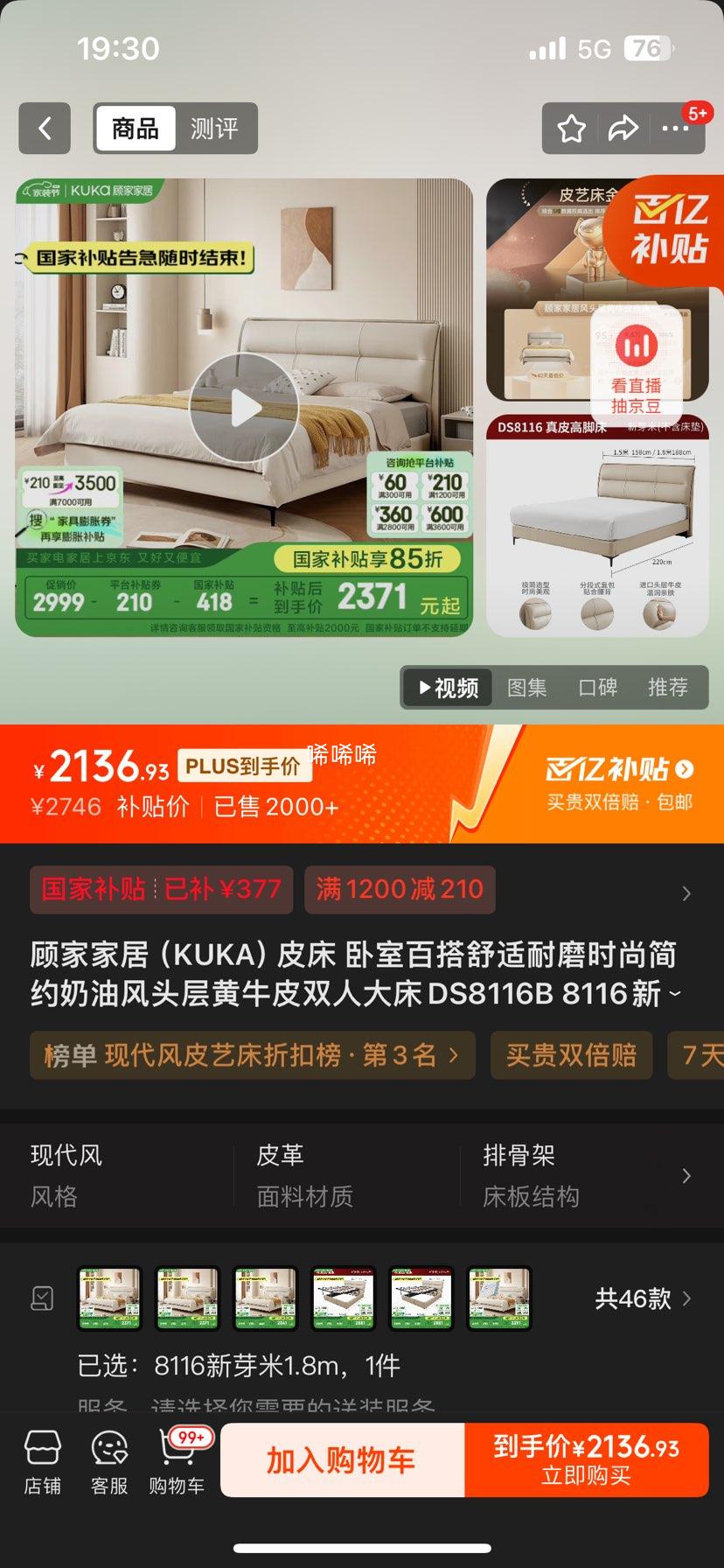The width and height of the screenshot is (724, 1568).
Task: Switch to the 测评 tab
Action: pos(216,129)
